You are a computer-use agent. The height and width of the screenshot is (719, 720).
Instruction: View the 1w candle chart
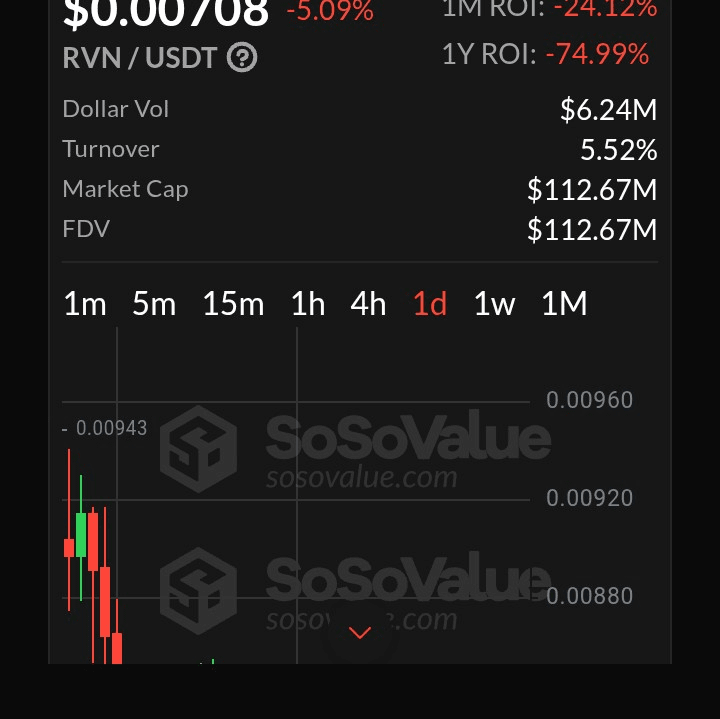tap(494, 304)
